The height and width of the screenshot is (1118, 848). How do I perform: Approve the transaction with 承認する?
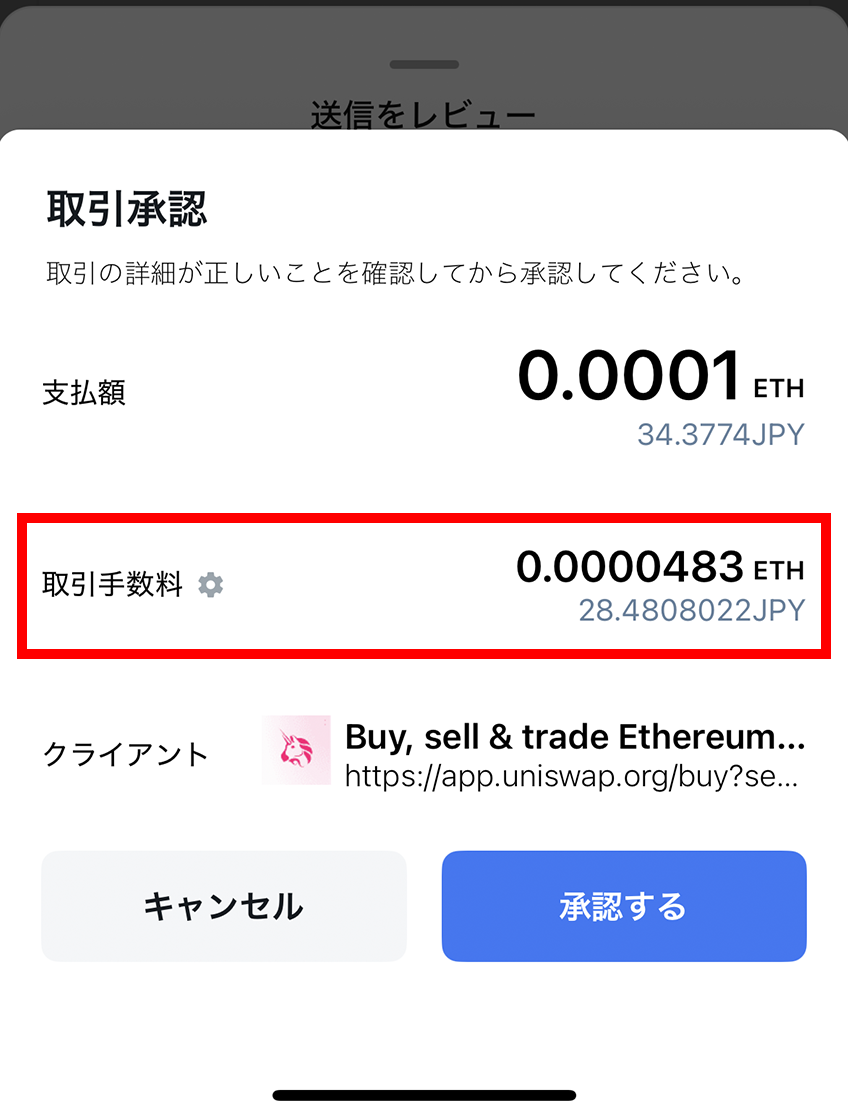pyautogui.click(x=624, y=906)
